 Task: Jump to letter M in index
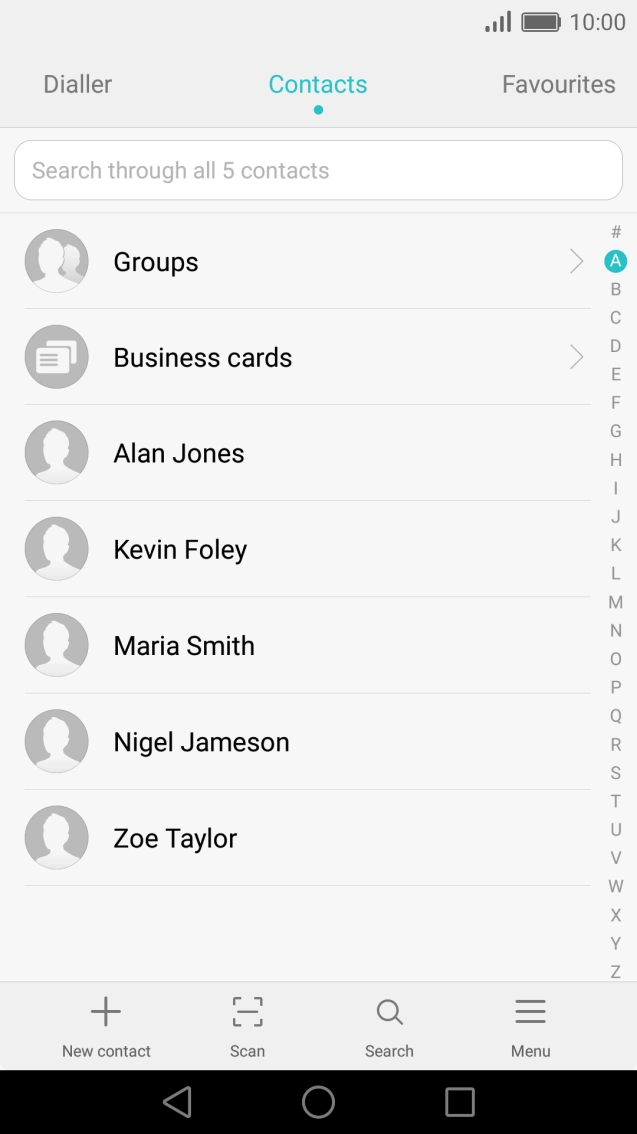[615, 602]
